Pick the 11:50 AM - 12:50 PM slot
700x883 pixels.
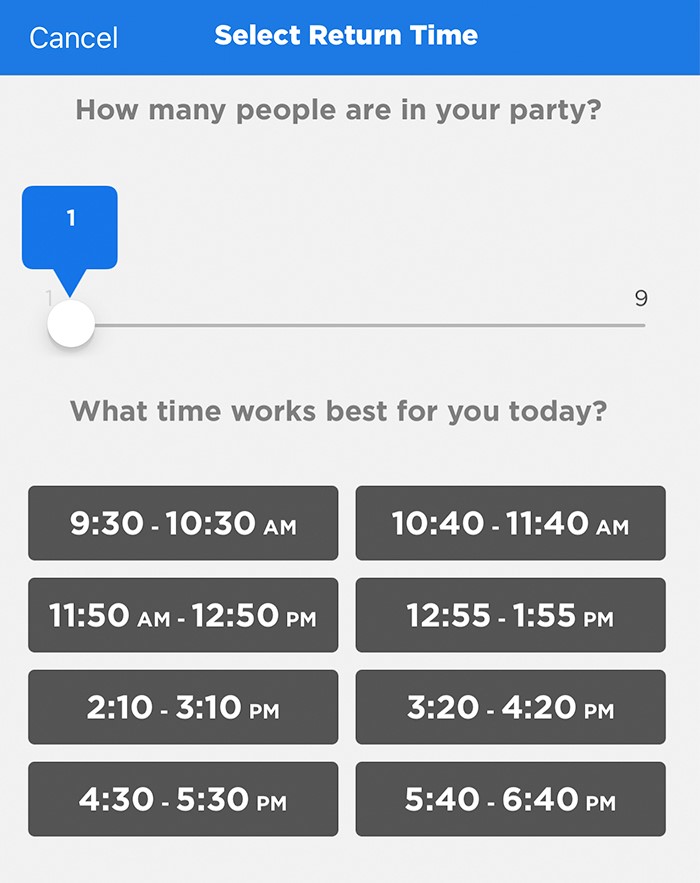pos(183,615)
